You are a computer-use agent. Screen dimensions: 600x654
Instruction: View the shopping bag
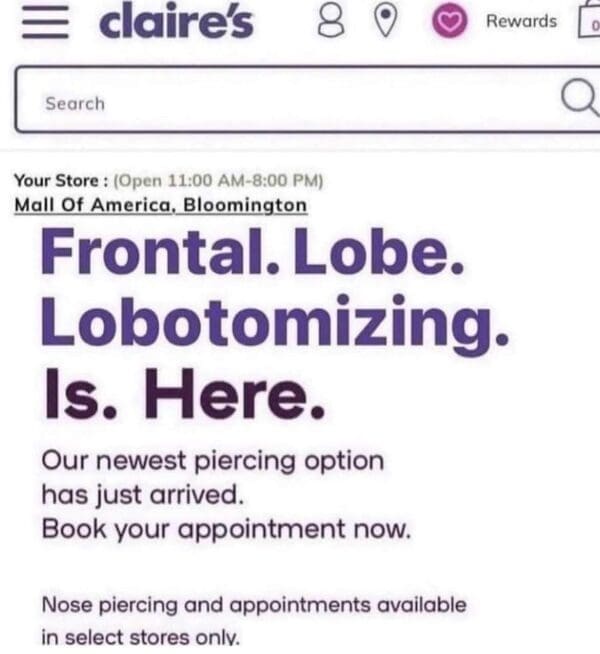pyautogui.click(x=589, y=23)
